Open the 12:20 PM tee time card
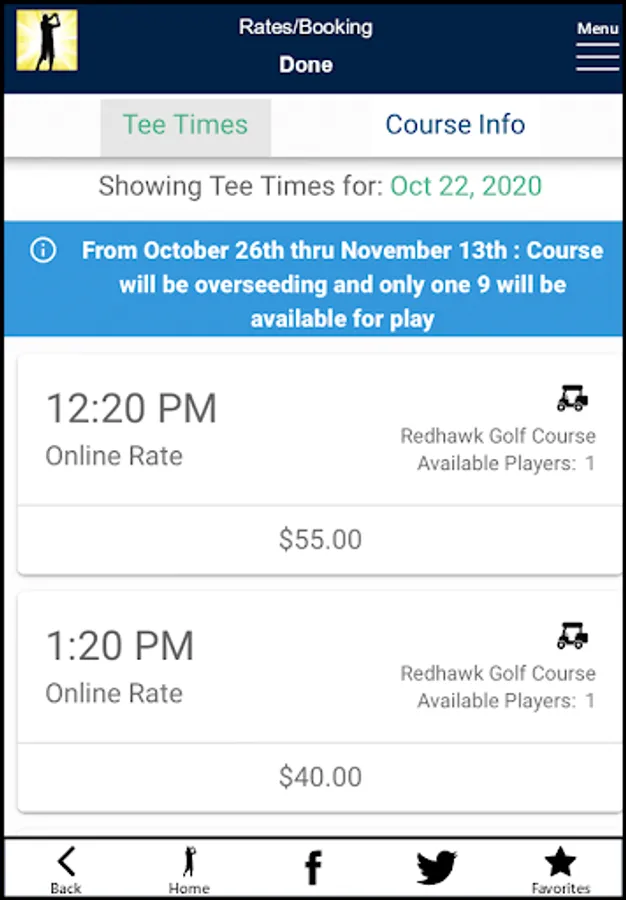Screen dimensions: 626x900 tap(320, 464)
